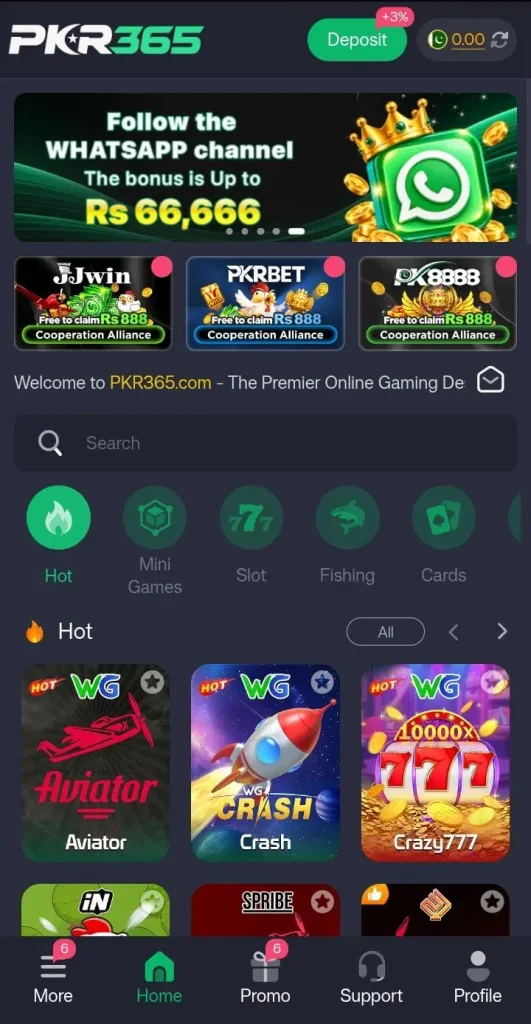Open the PK8888 Cooperation Alliance tile

click(x=438, y=303)
